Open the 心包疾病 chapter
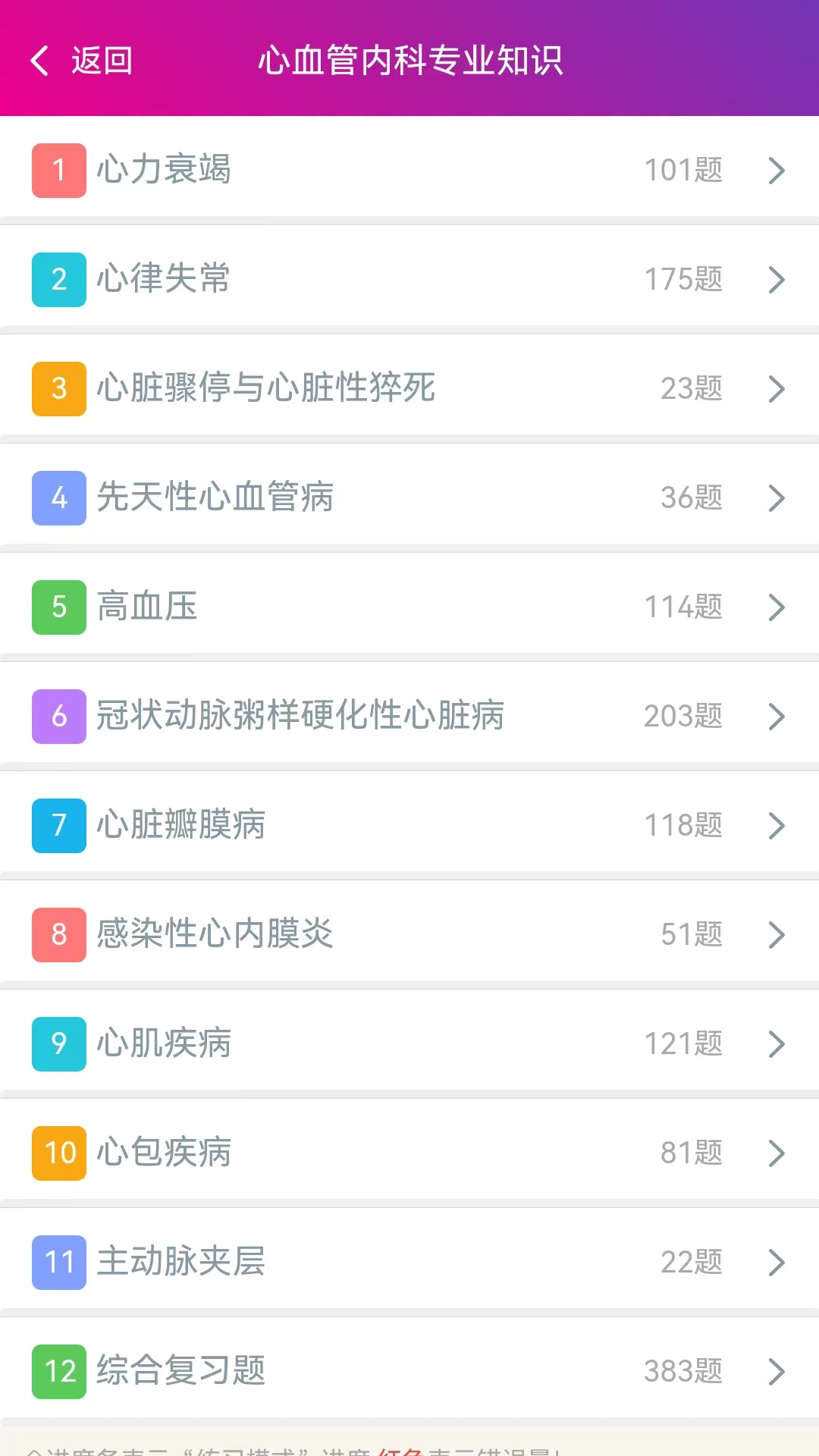 point(409,1153)
